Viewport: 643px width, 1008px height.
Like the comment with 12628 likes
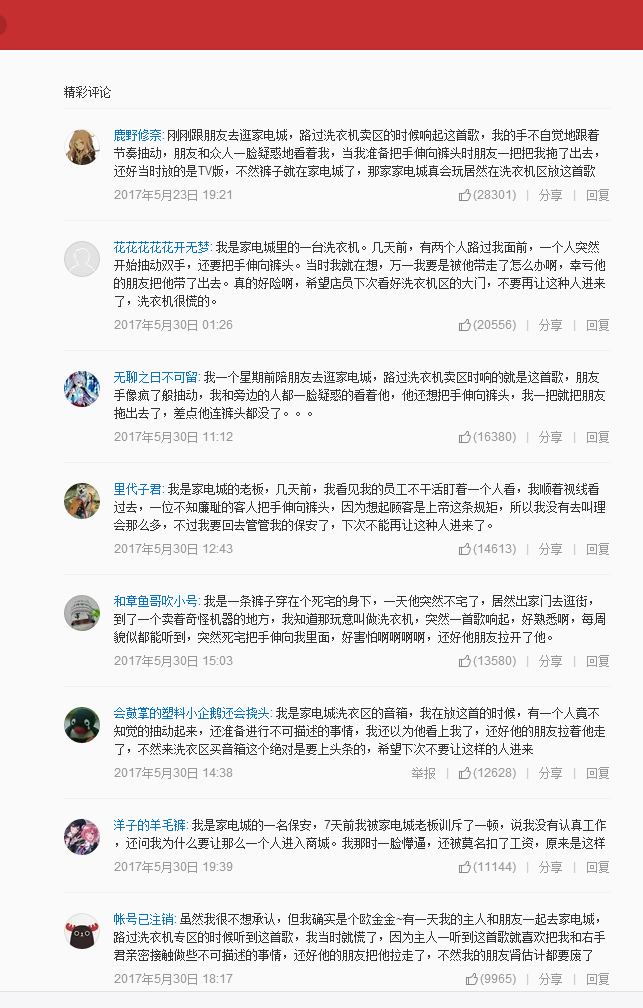pos(487,773)
